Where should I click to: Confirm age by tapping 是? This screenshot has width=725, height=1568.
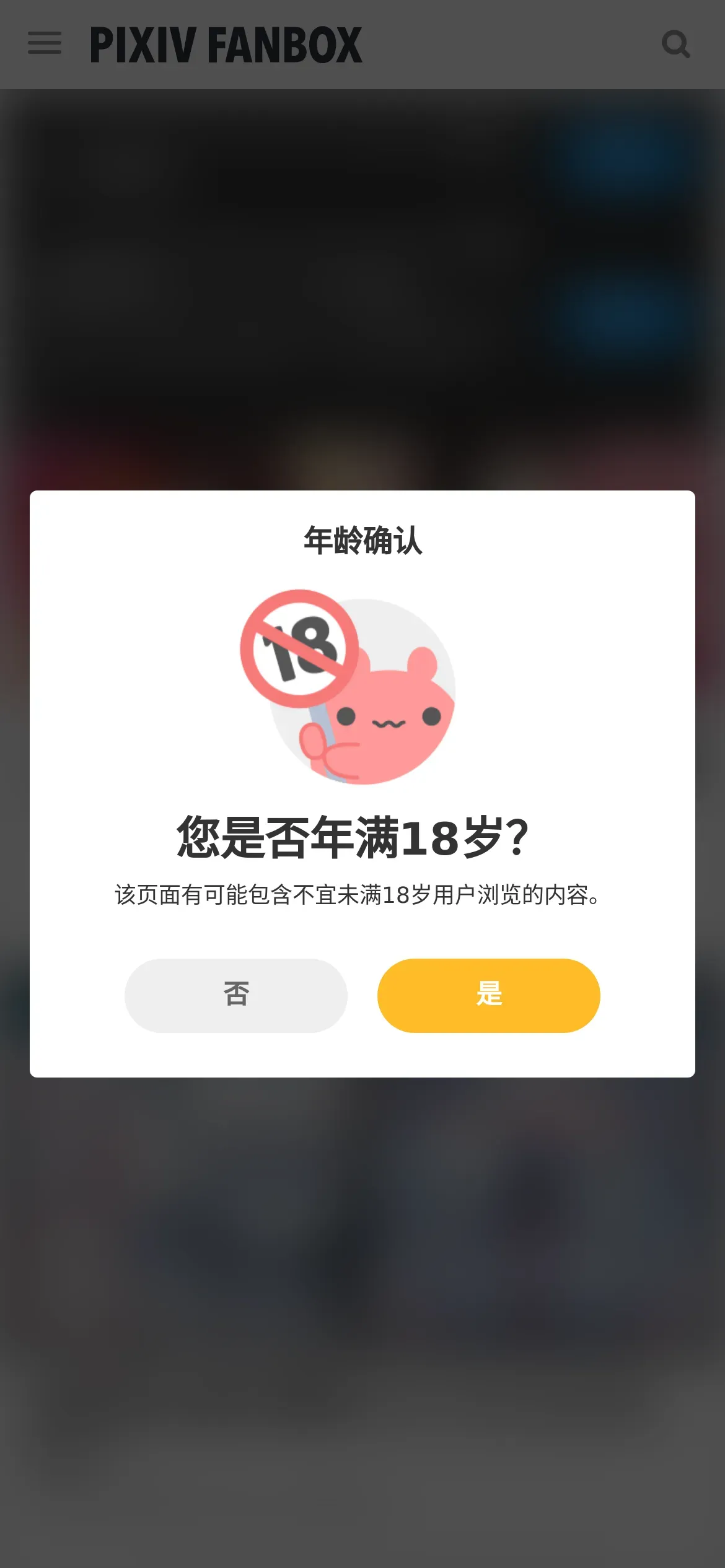(488, 995)
